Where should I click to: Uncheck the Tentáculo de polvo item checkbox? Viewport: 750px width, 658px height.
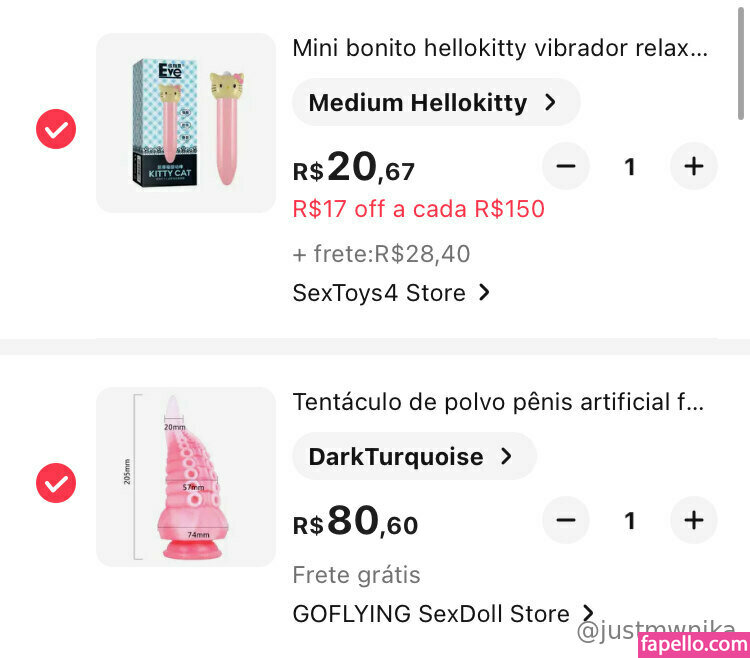pyautogui.click(x=56, y=484)
